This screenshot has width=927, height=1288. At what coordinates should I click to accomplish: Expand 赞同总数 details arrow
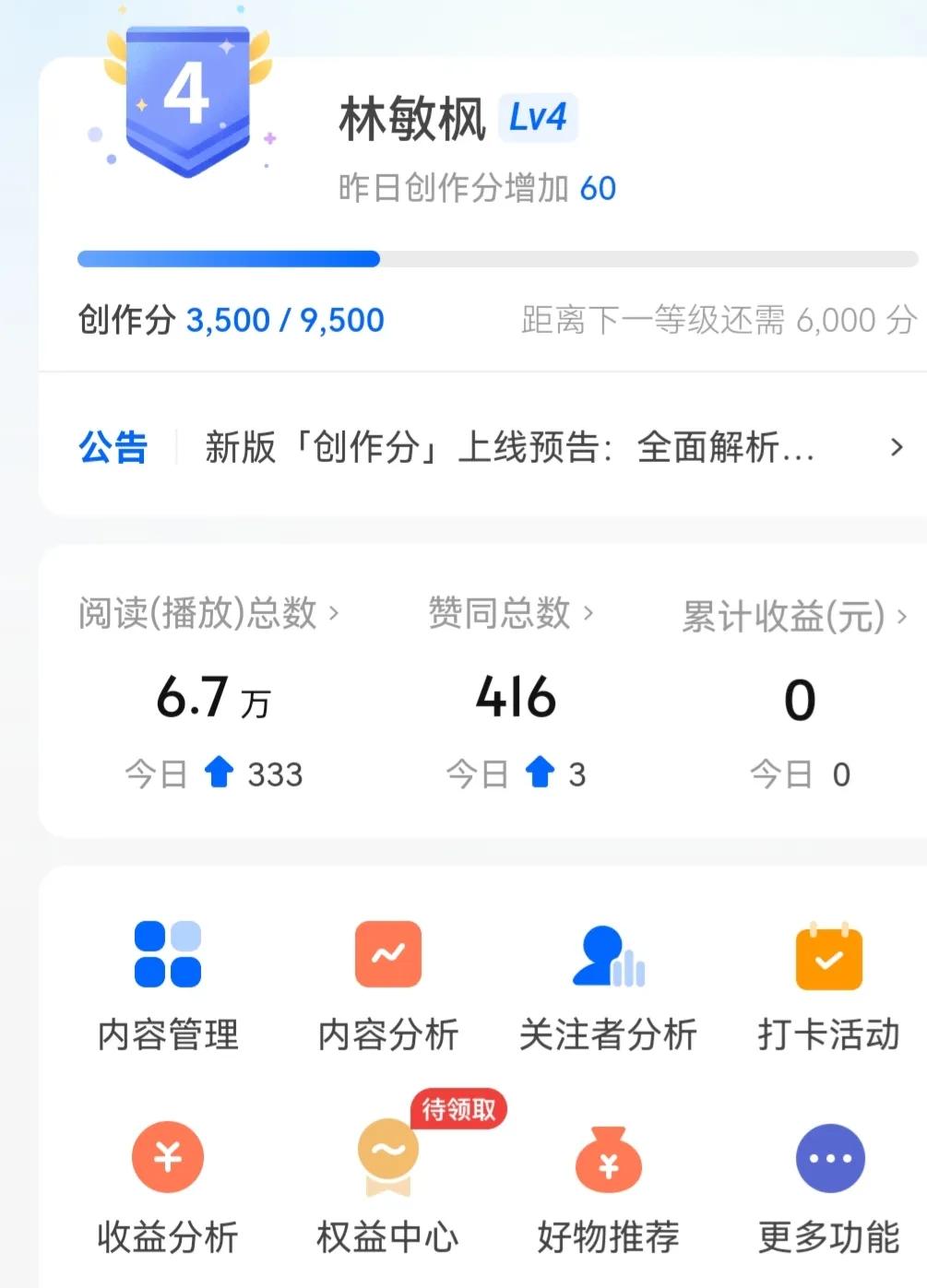pos(590,613)
